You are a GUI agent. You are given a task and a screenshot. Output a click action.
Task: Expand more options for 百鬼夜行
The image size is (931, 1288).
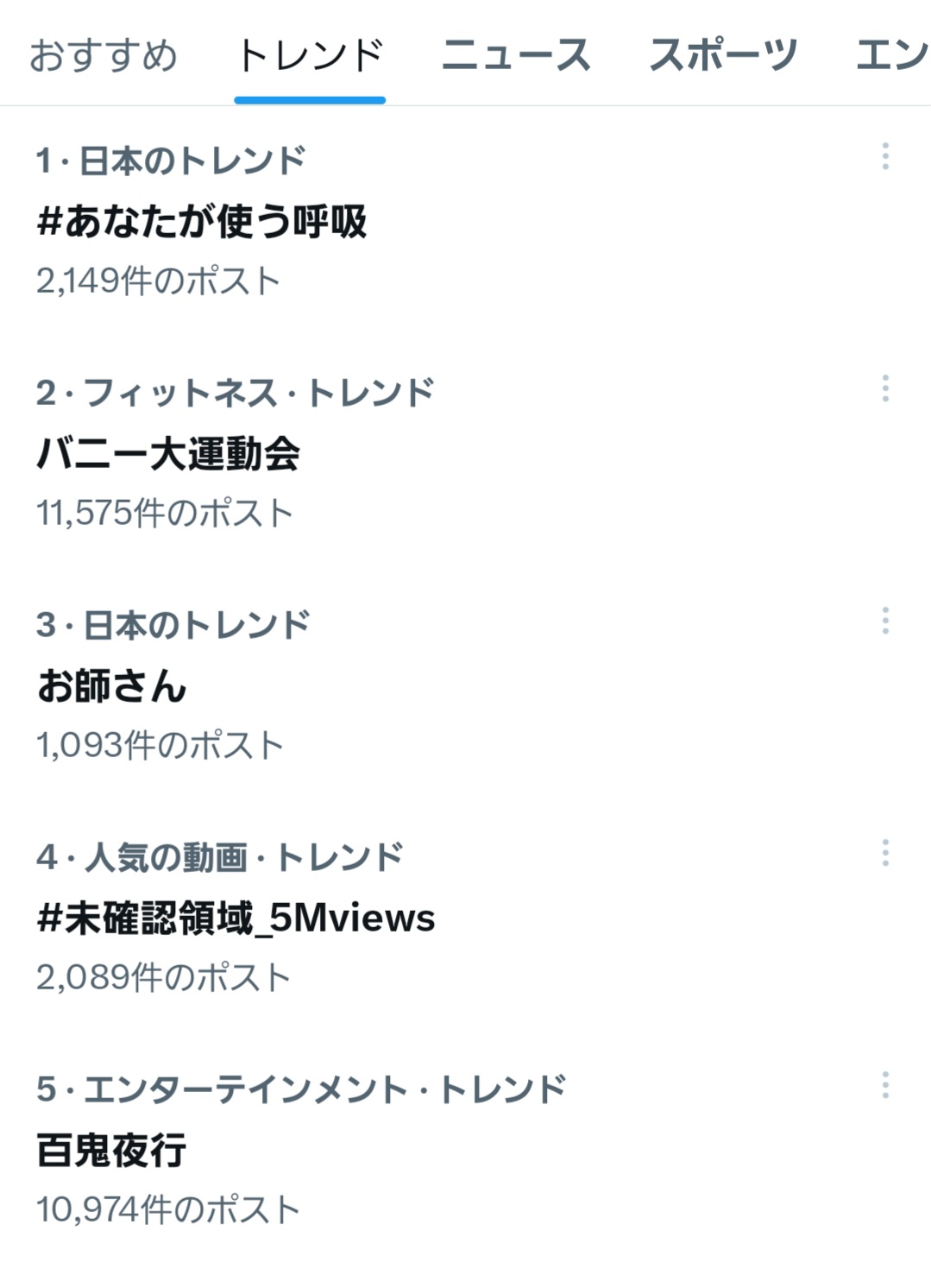click(x=885, y=1085)
